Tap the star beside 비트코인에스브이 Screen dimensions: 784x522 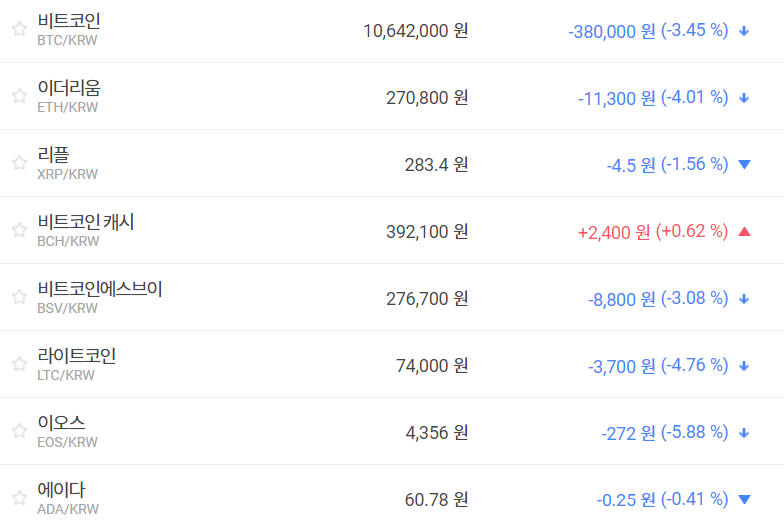click(x=19, y=297)
